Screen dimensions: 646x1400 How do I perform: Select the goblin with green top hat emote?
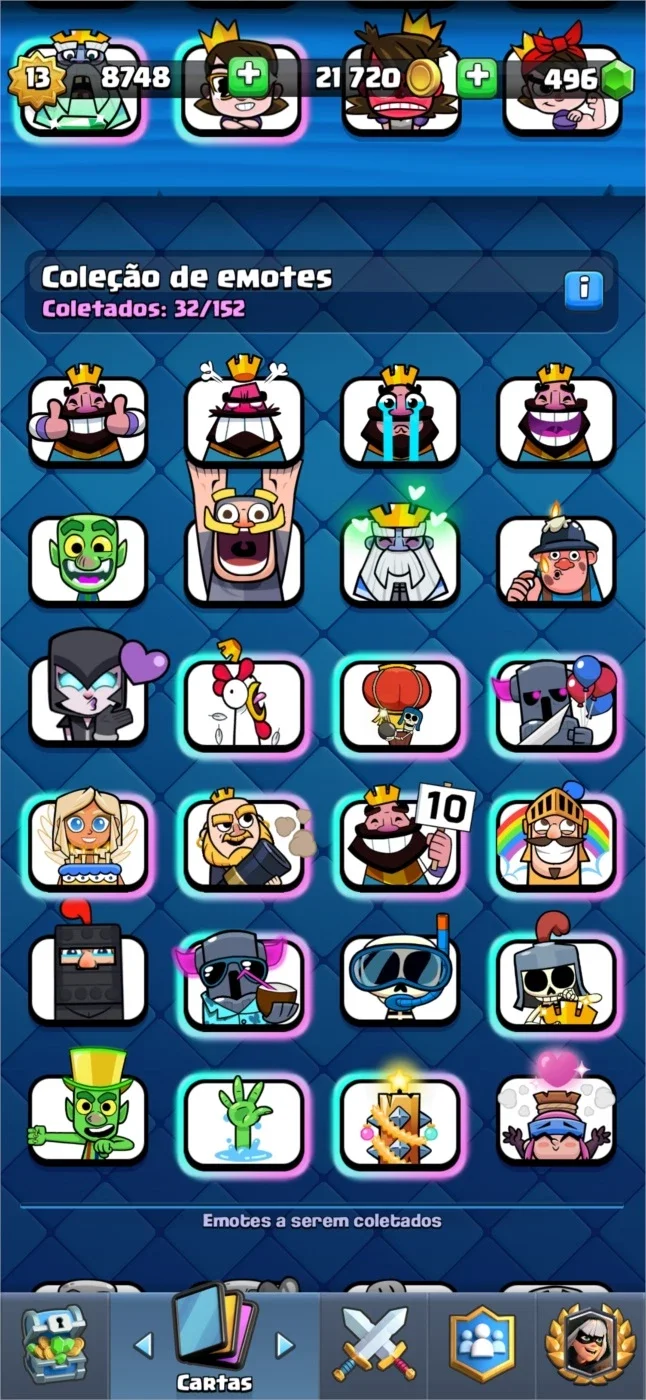click(x=88, y=1110)
